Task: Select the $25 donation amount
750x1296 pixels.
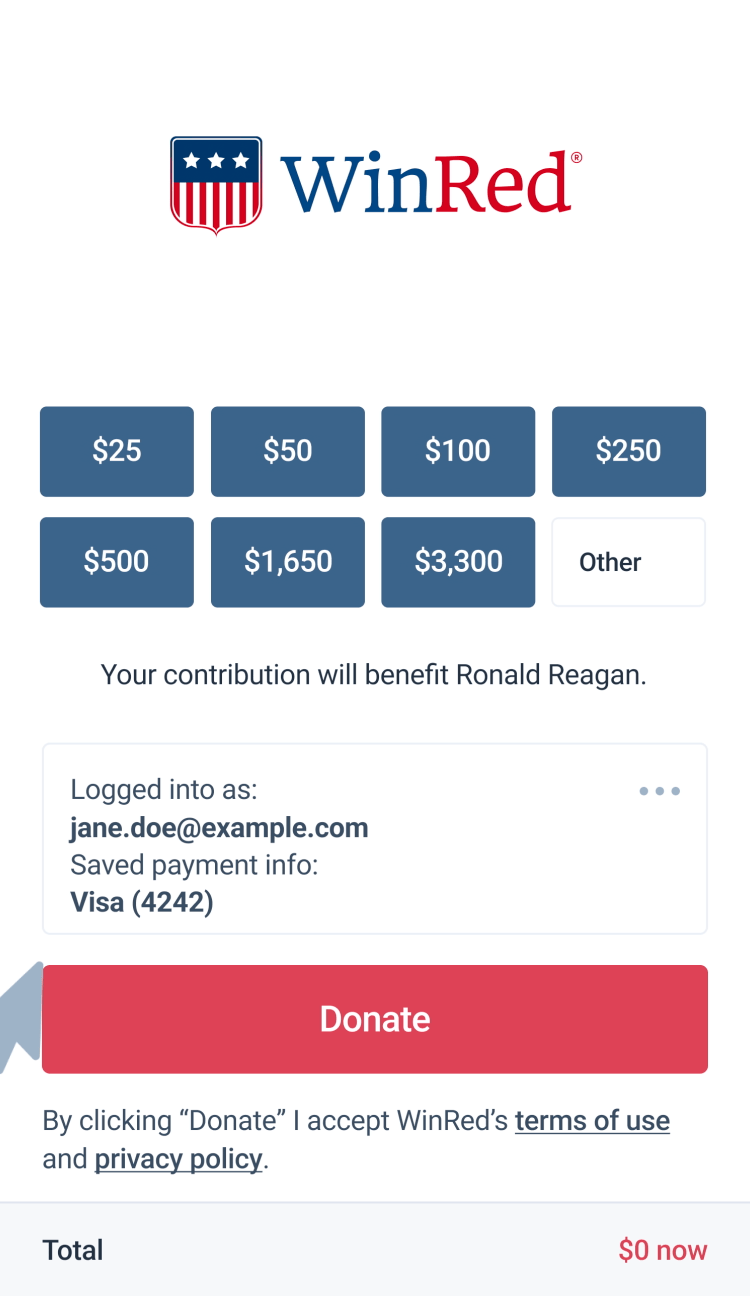Action: (117, 451)
